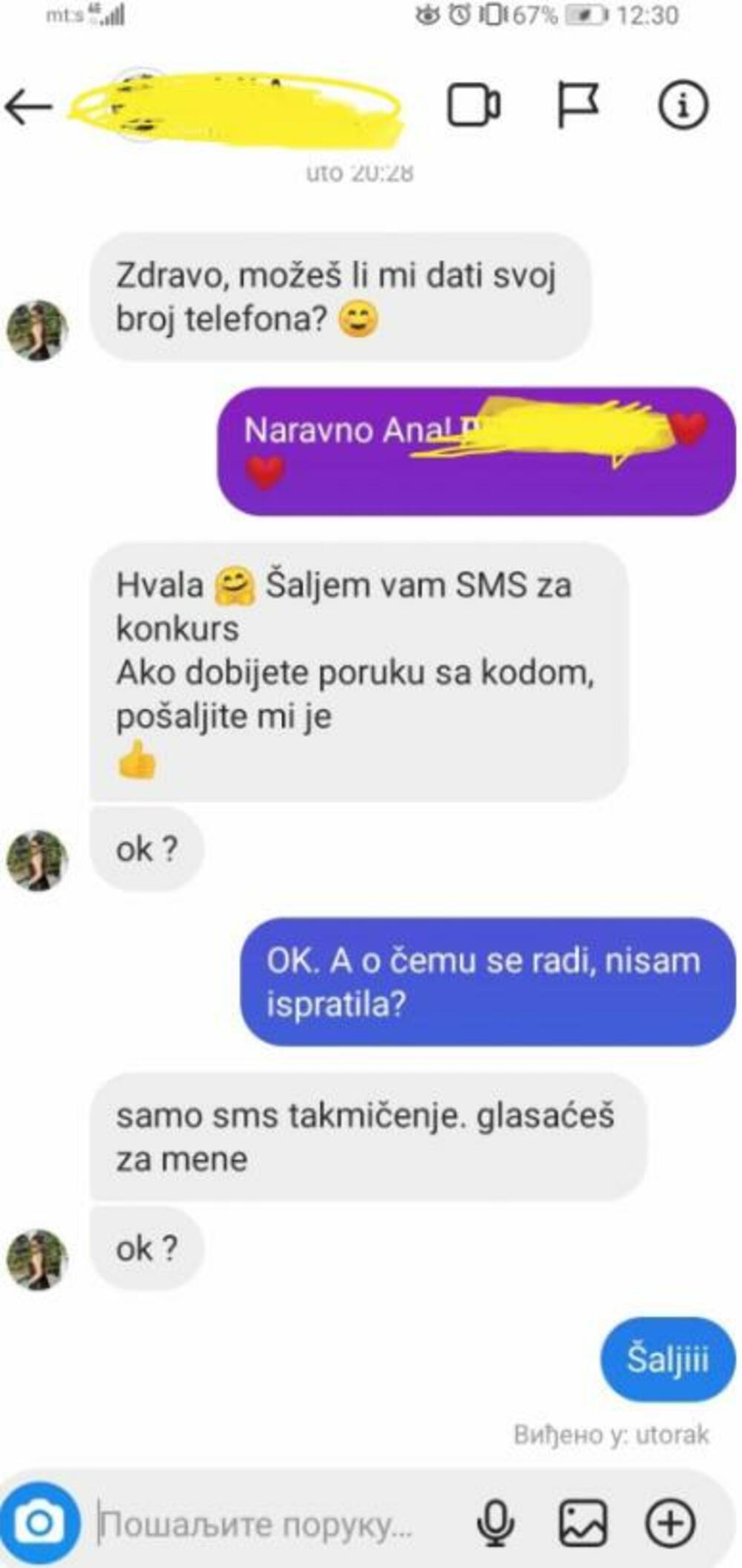Start a video call

tap(473, 106)
